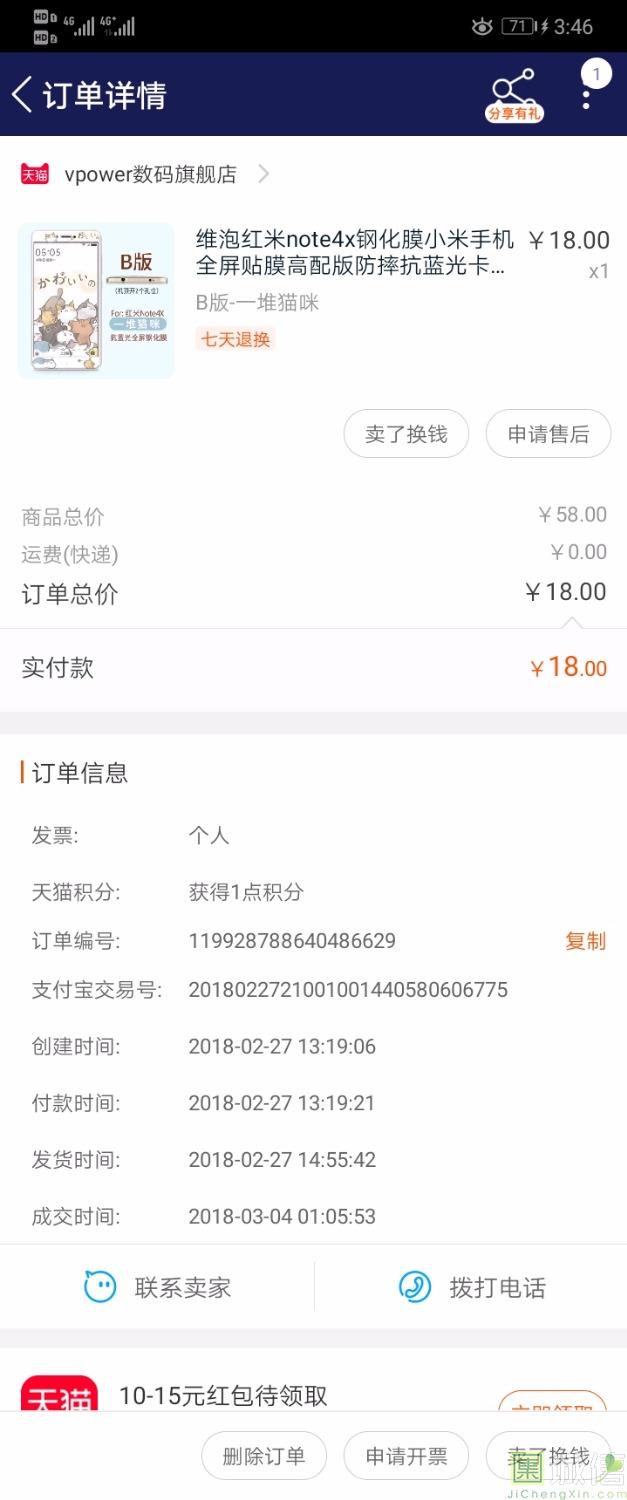Request an invoice via 申请开票
Viewport: 627px width, 1500px height.
tap(406, 1456)
